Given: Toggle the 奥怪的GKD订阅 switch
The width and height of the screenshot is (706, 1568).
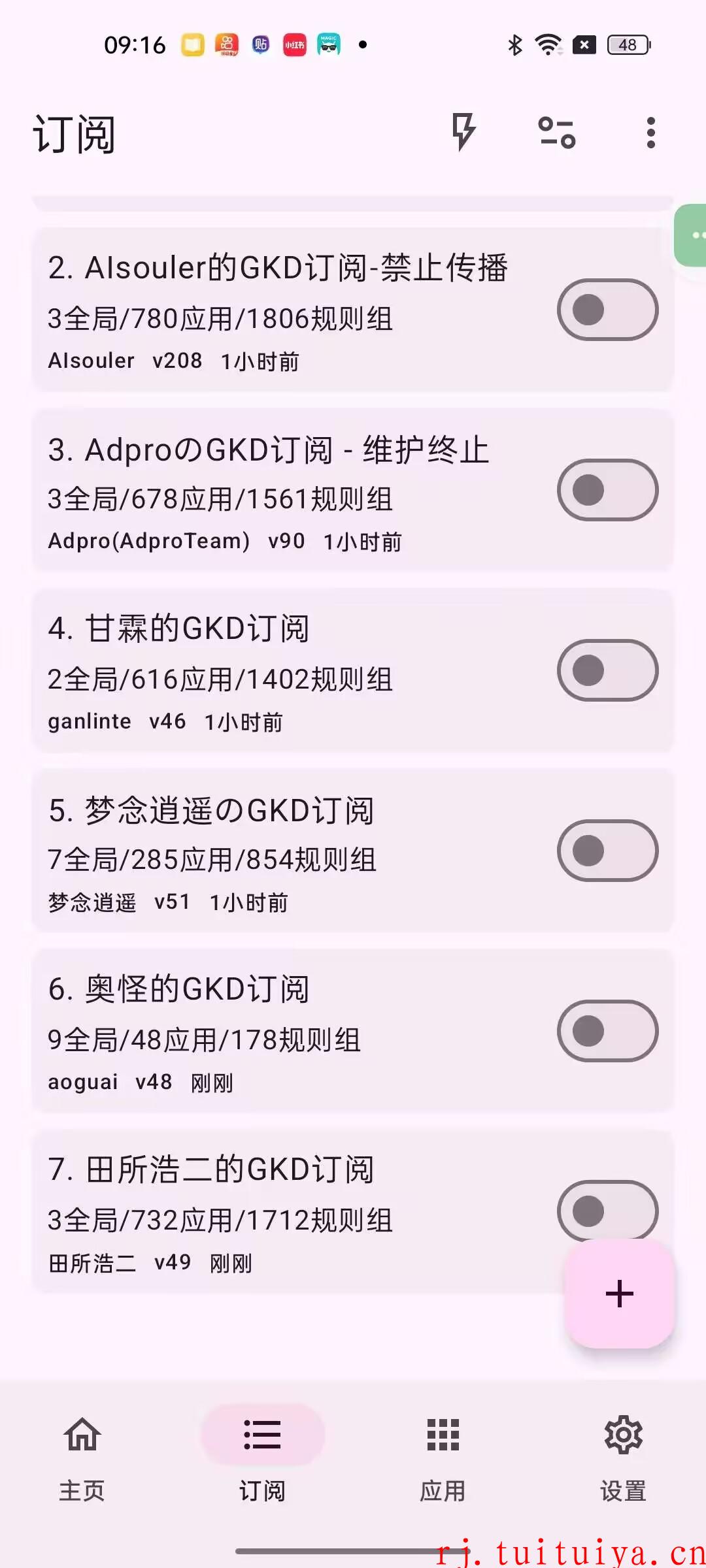Looking at the screenshot, I should tap(607, 1031).
